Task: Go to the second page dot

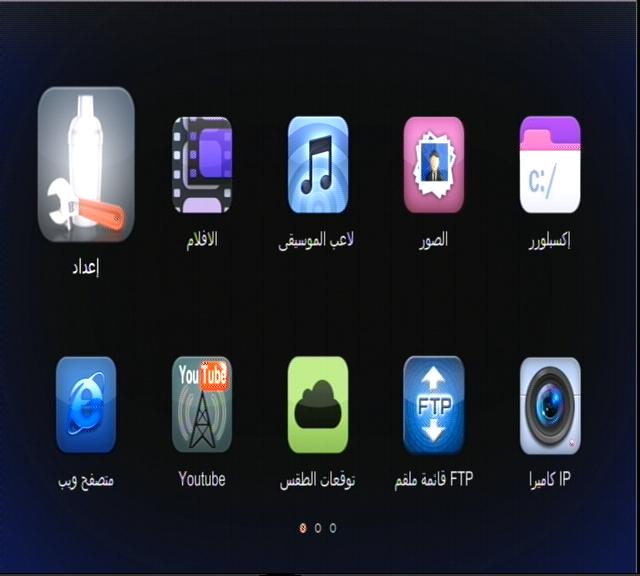Action: pyautogui.click(x=318, y=527)
